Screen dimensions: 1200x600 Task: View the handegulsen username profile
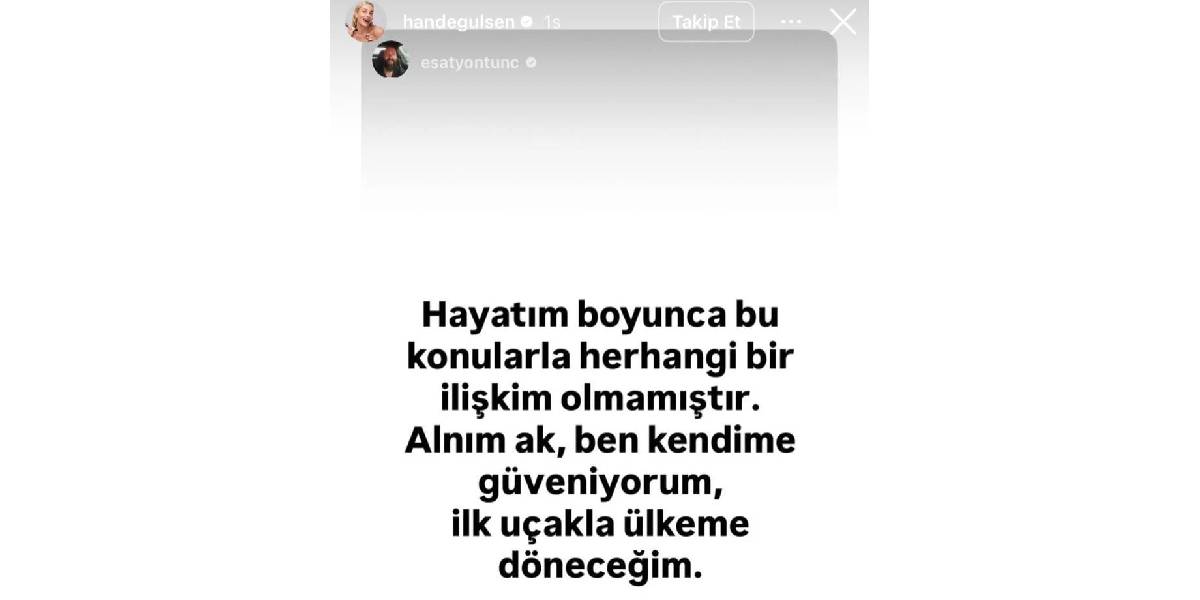click(458, 22)
